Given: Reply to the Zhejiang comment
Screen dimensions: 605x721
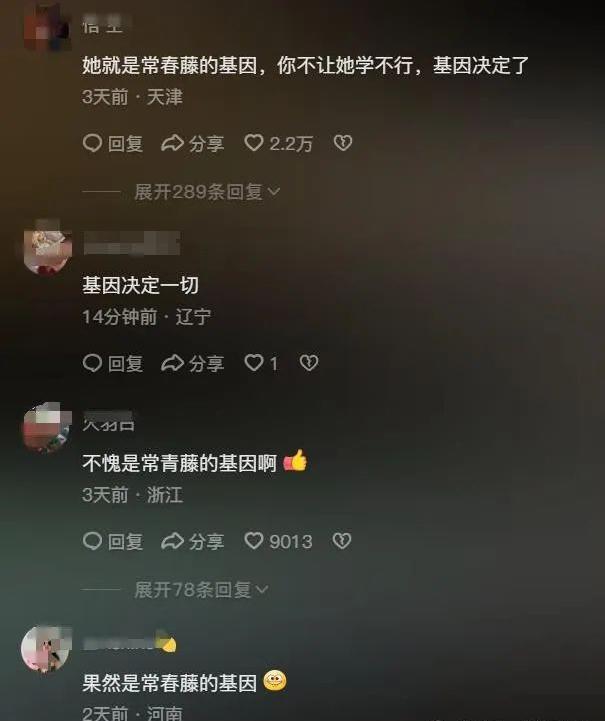Looking at the screenshot, I should [x=113, y=541].
